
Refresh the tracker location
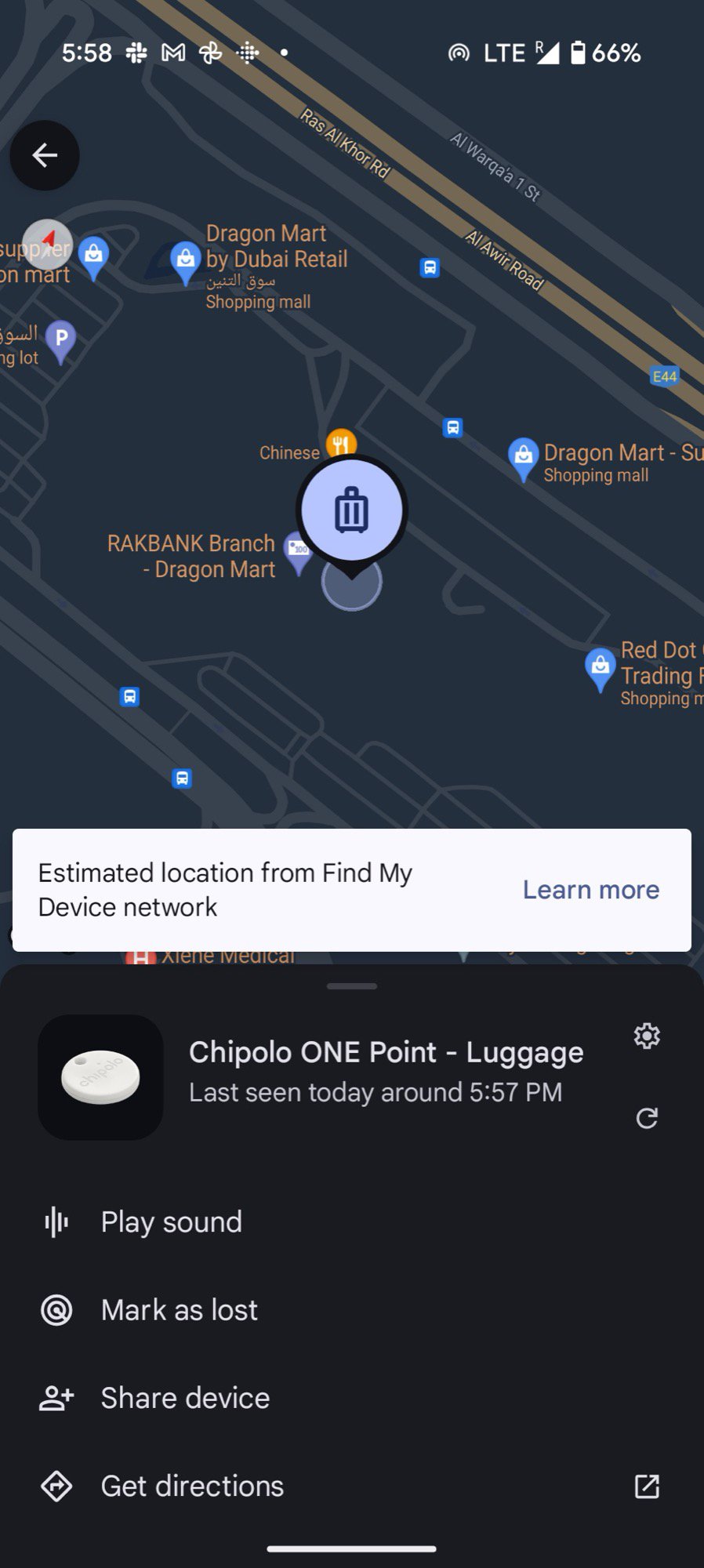pyautogui.click(x=647, y=1118)
